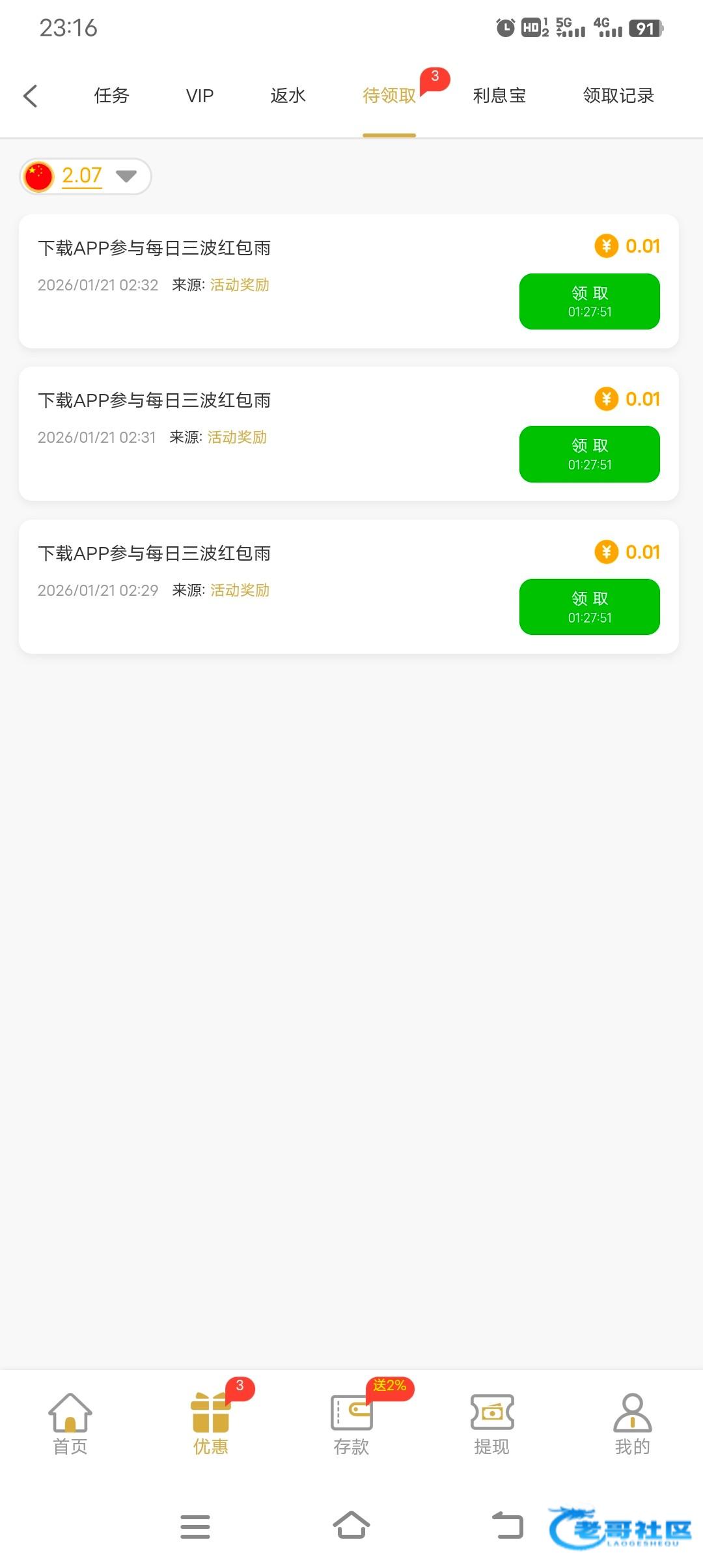
Task: View the 领取记录 tab
Action: click(618, 96)
